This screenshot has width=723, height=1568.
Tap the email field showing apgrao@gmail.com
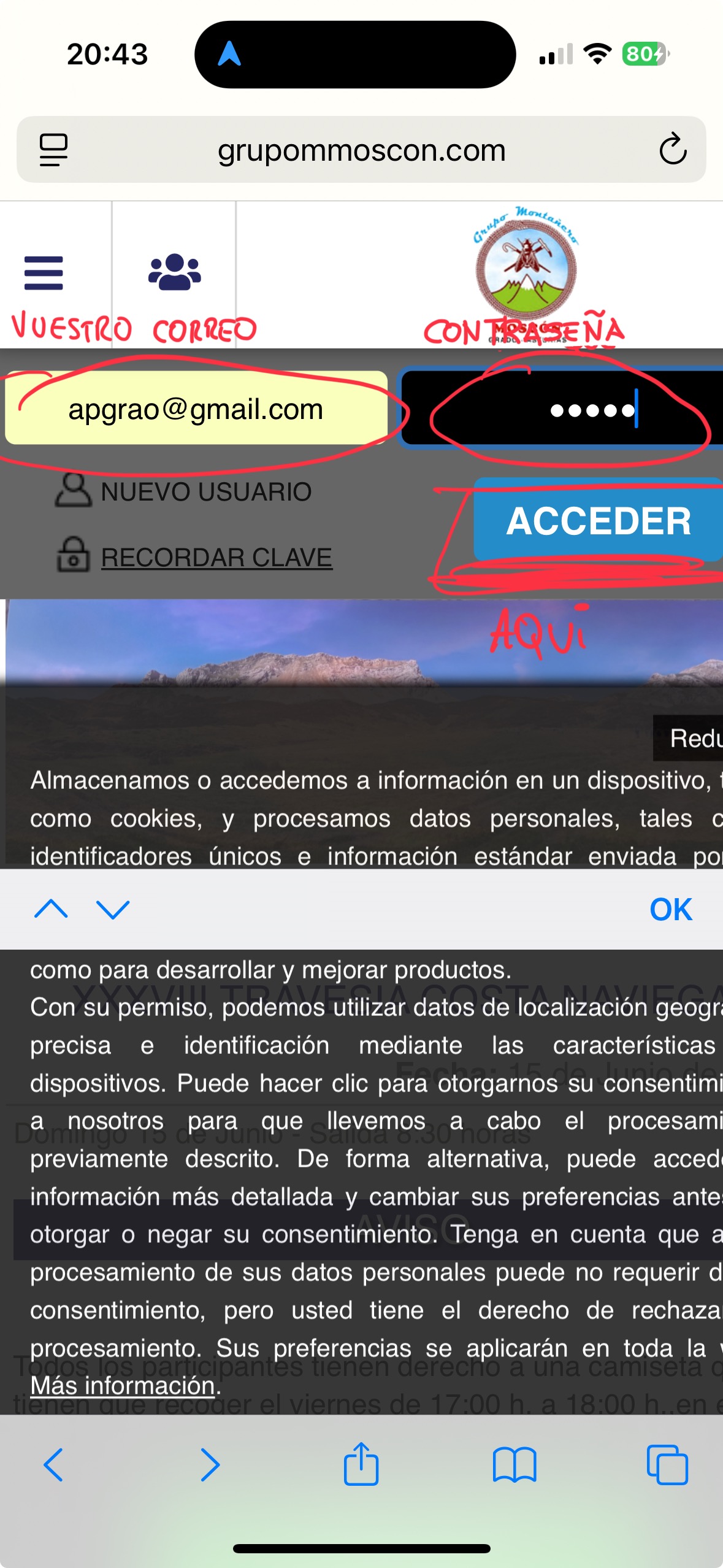point(196,409)
